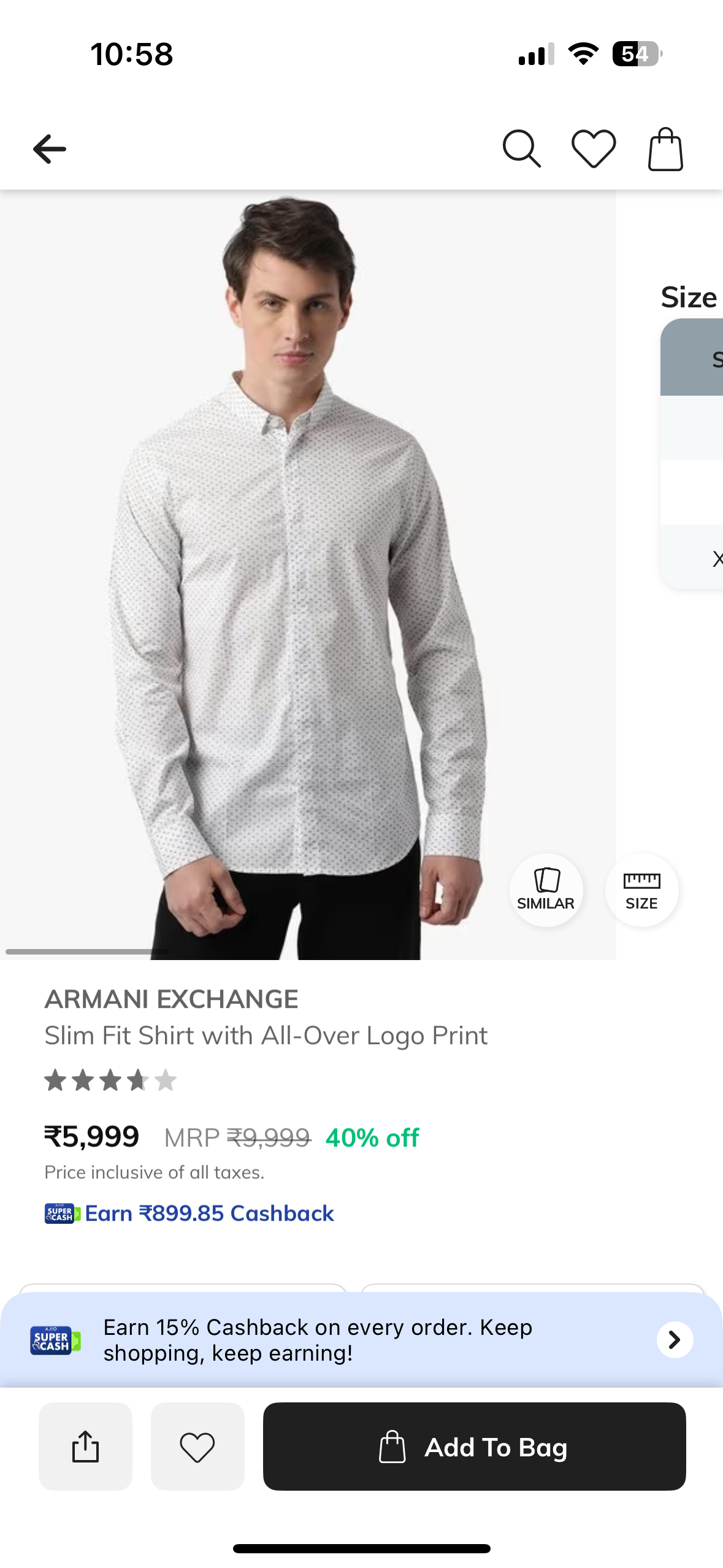The width and height of the screenshot is (723, 1568).
Task: Open the wishlist heart in the top bar
Action: 594,149
